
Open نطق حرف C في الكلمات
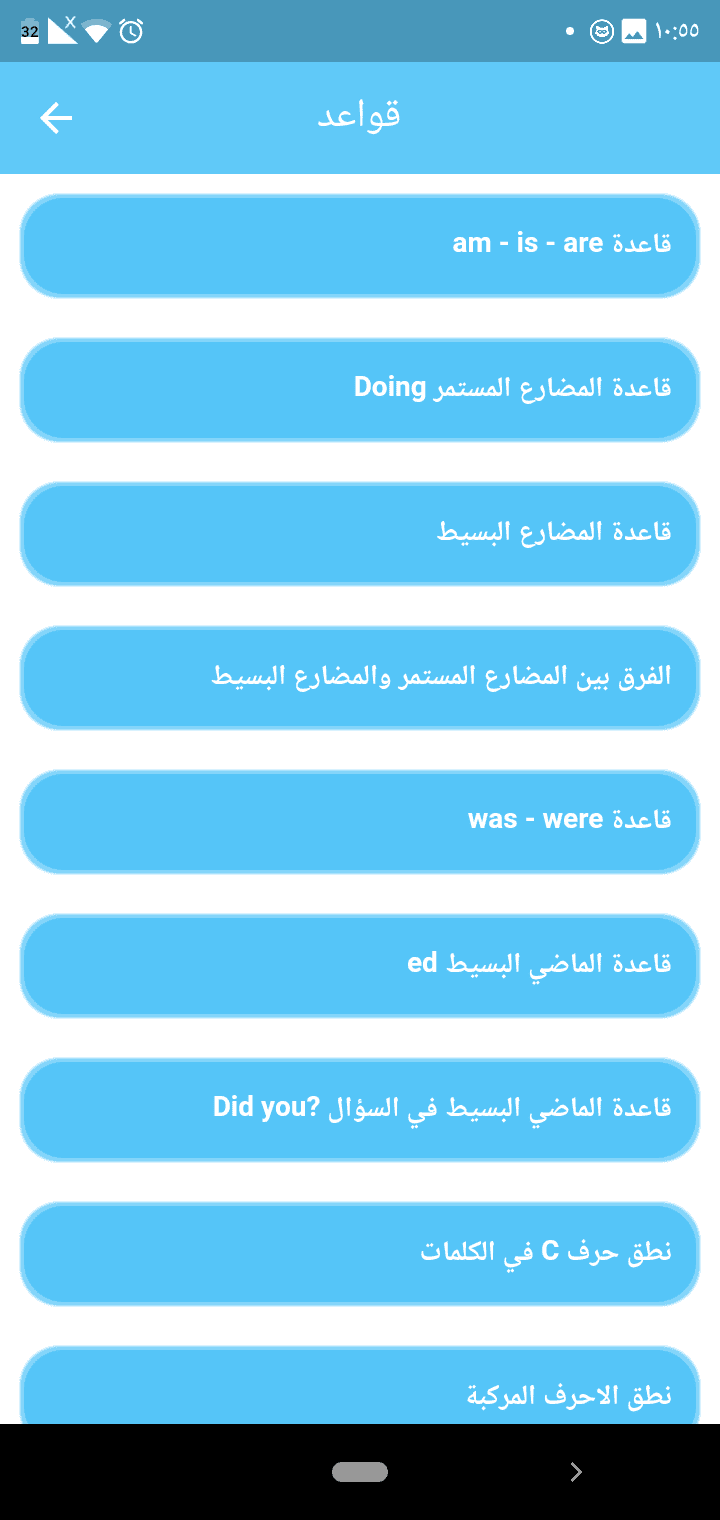coord(360,1253)
